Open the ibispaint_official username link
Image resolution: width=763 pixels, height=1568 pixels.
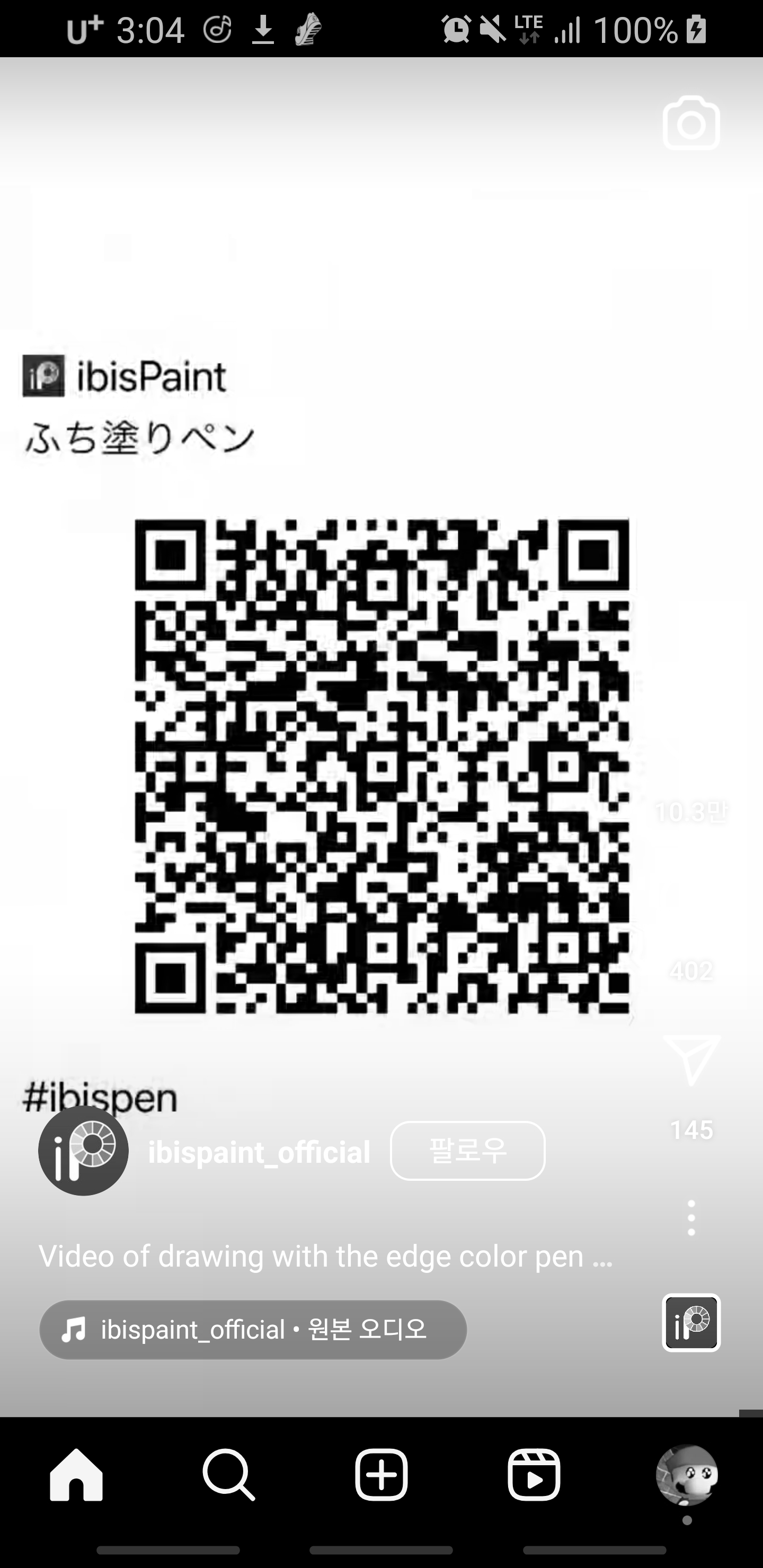pyautogui.click(x=259, y=1152)
